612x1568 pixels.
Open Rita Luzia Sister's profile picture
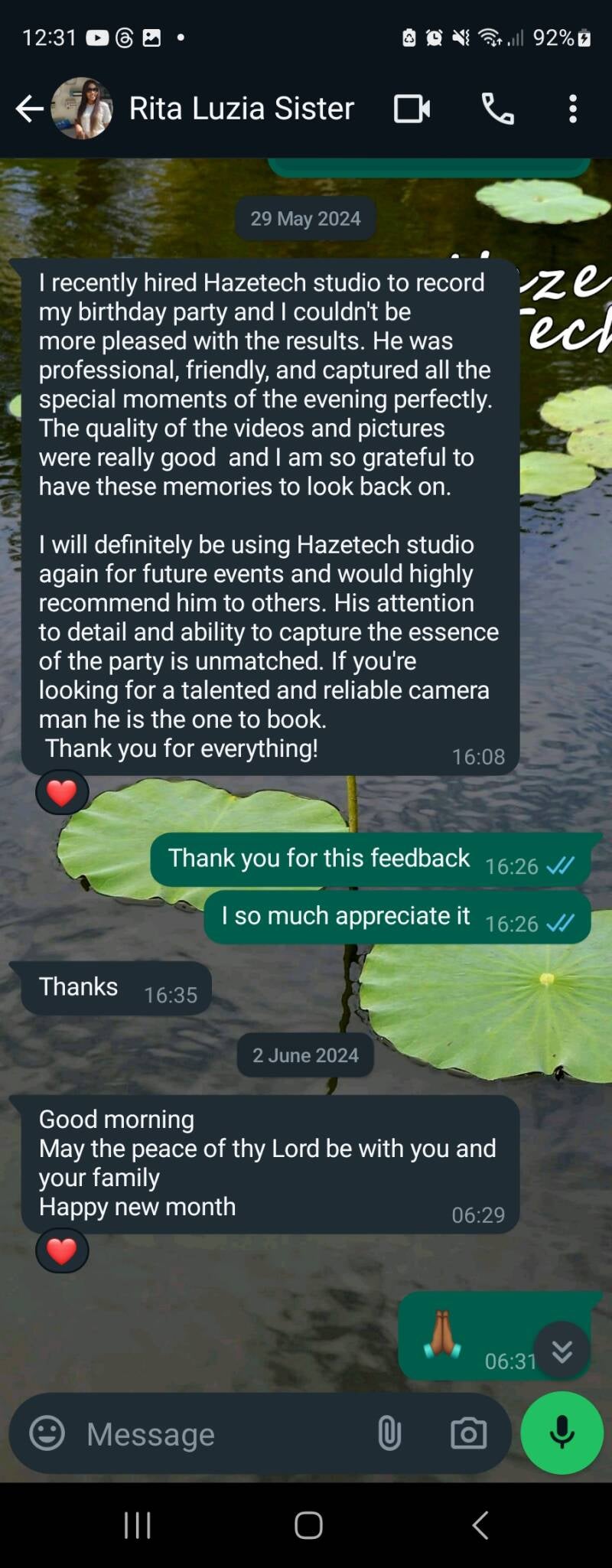click(82, 109)
